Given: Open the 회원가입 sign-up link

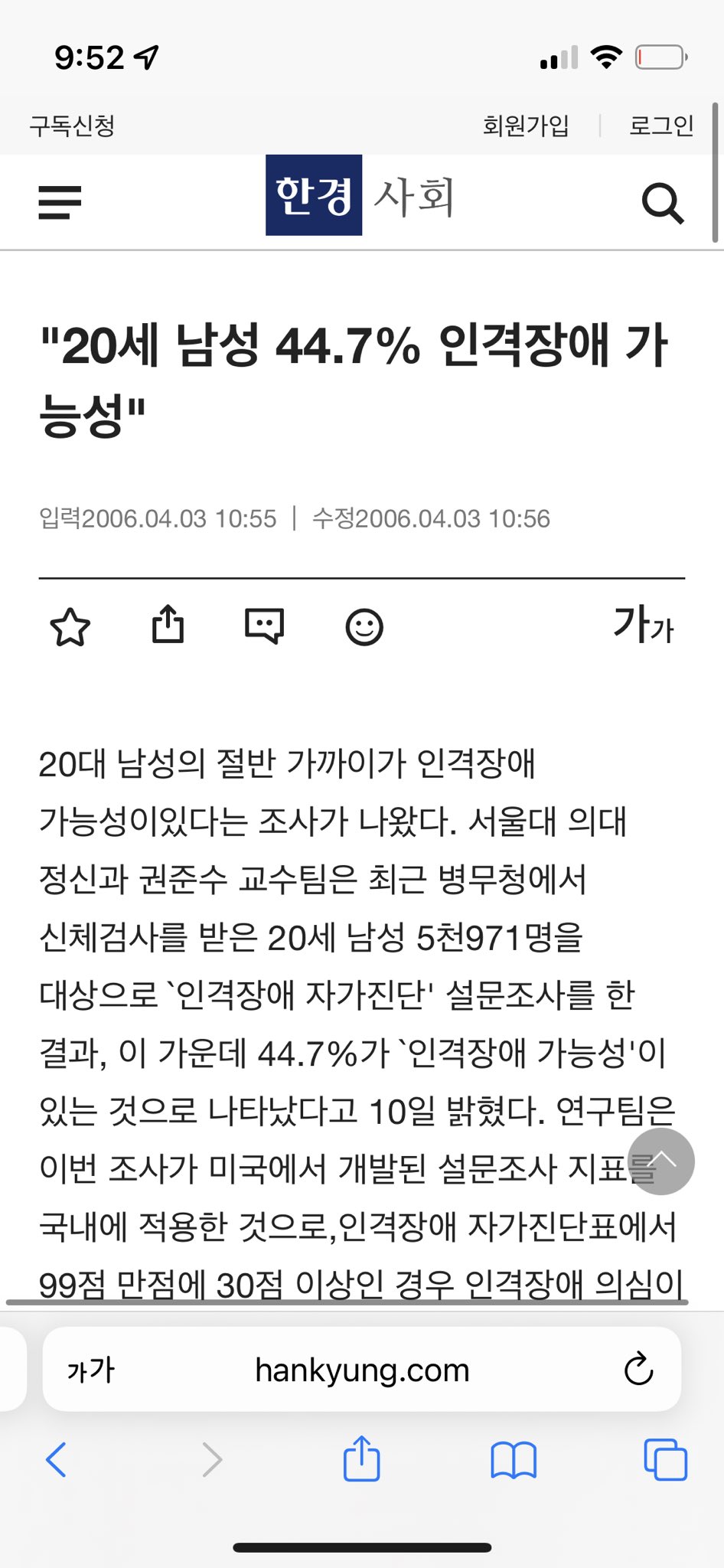Looking at the screenshot, I should tap(526, 125).
